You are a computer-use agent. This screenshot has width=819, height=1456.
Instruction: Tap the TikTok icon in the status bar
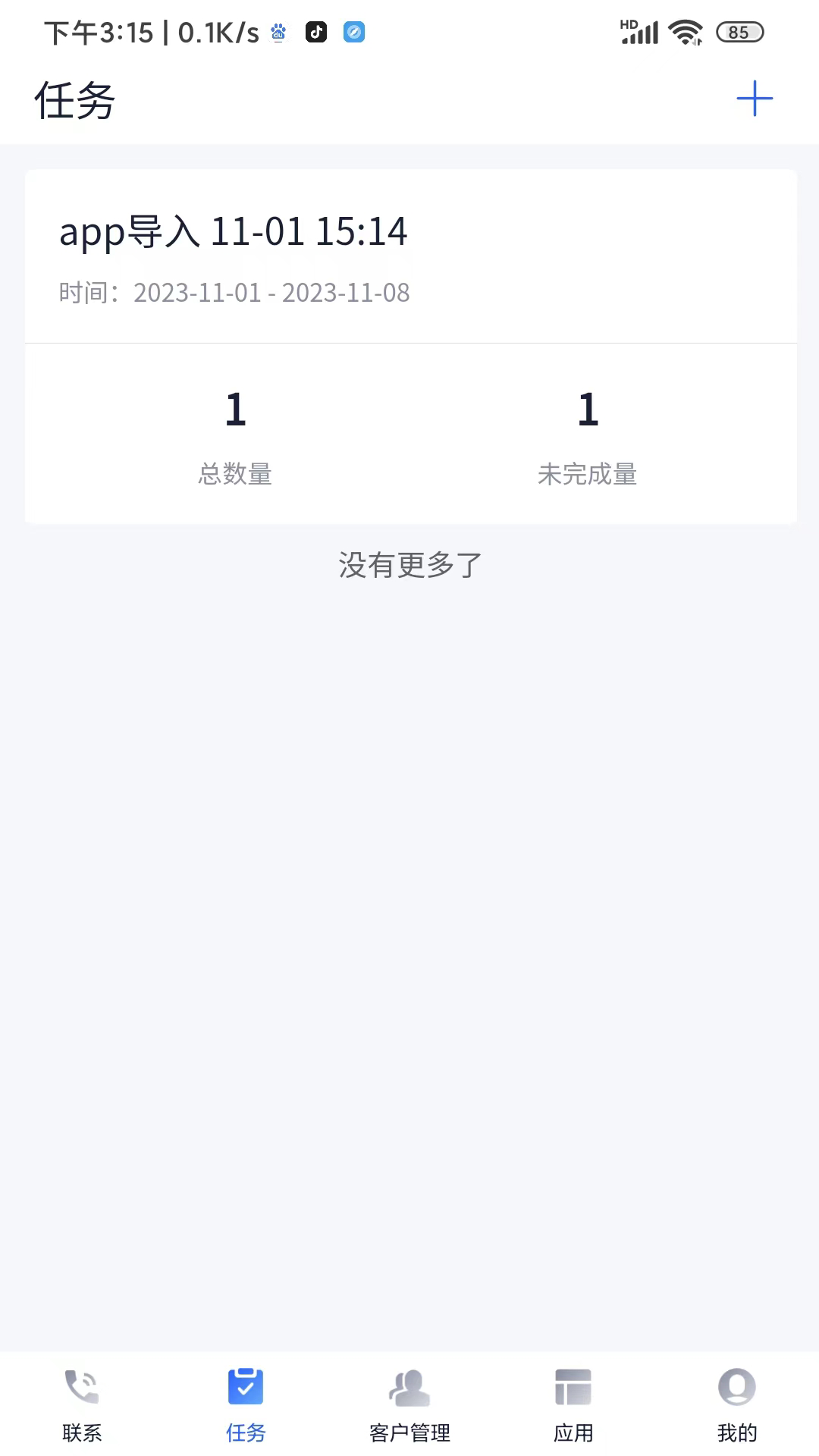pos(317,32)
